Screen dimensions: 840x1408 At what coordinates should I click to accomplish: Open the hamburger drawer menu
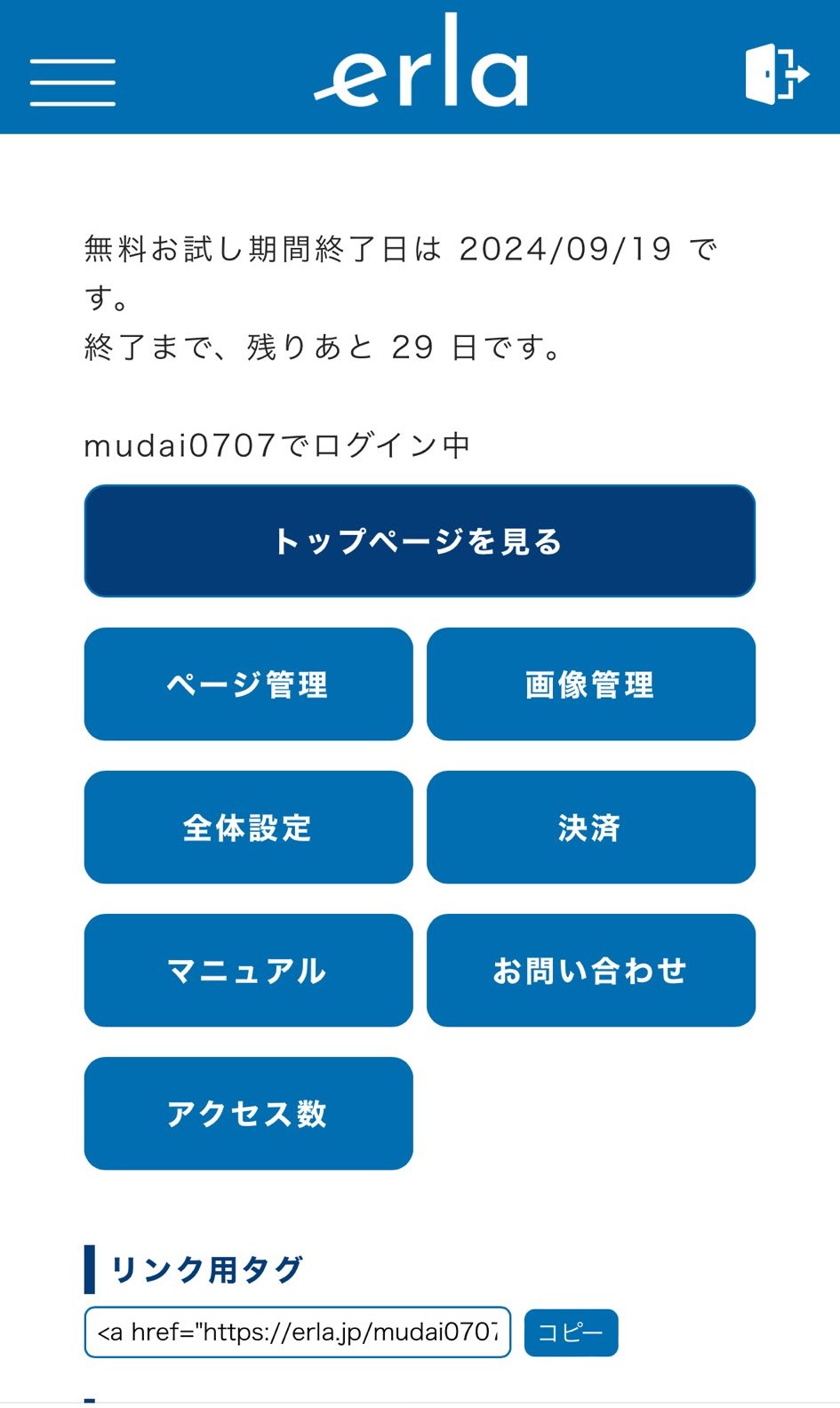coord(73,83)
